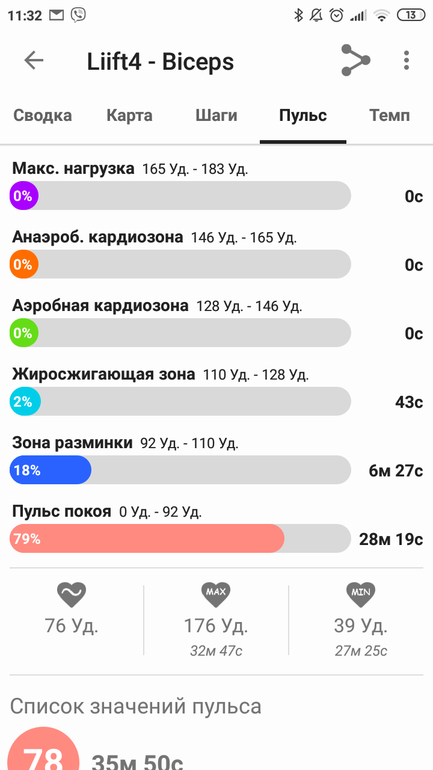
Task: Open the Карта tab
Action: [130, 116]
